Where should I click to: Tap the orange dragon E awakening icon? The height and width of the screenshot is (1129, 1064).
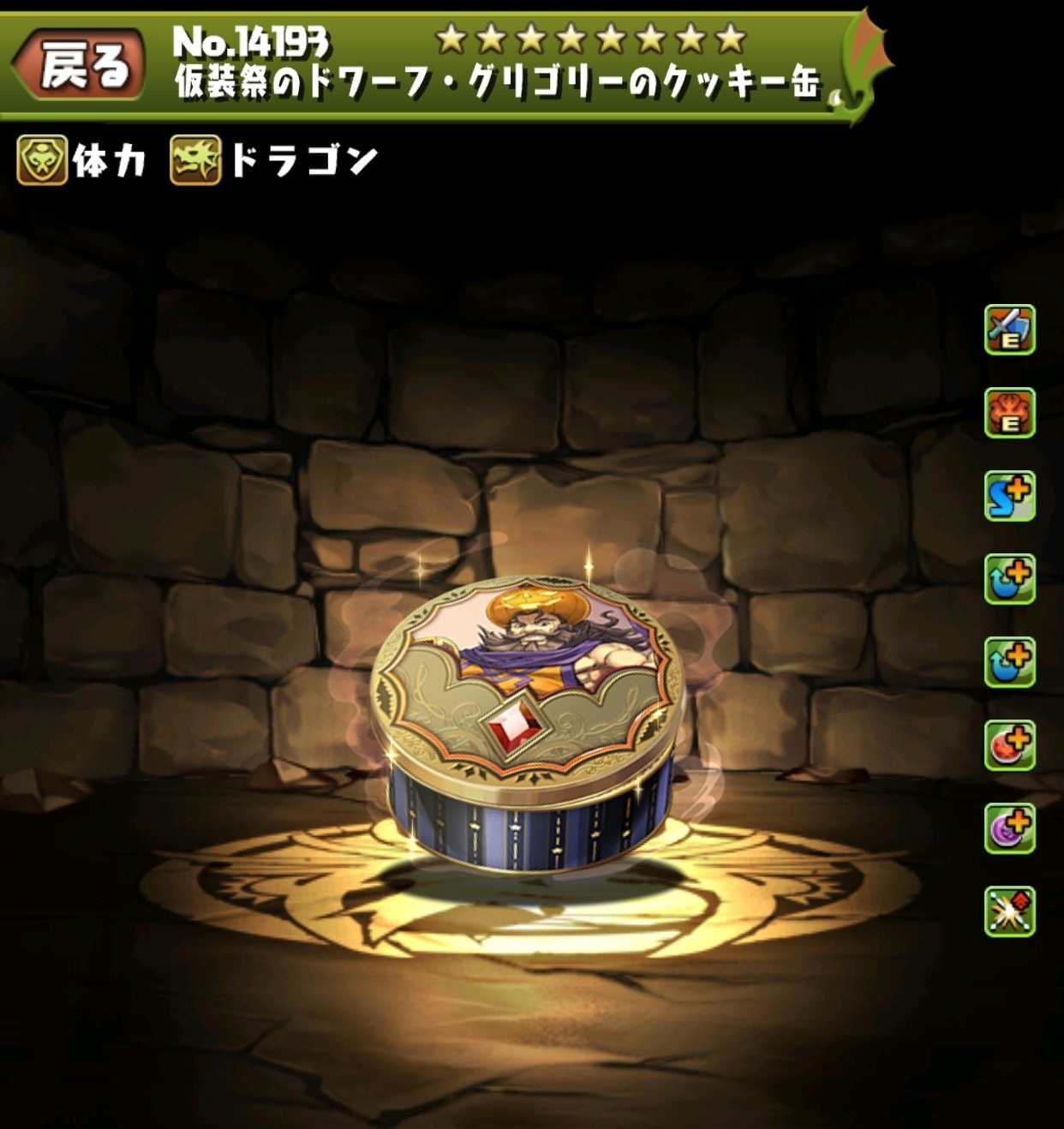pyautogui.click(x=1009, y=413)
